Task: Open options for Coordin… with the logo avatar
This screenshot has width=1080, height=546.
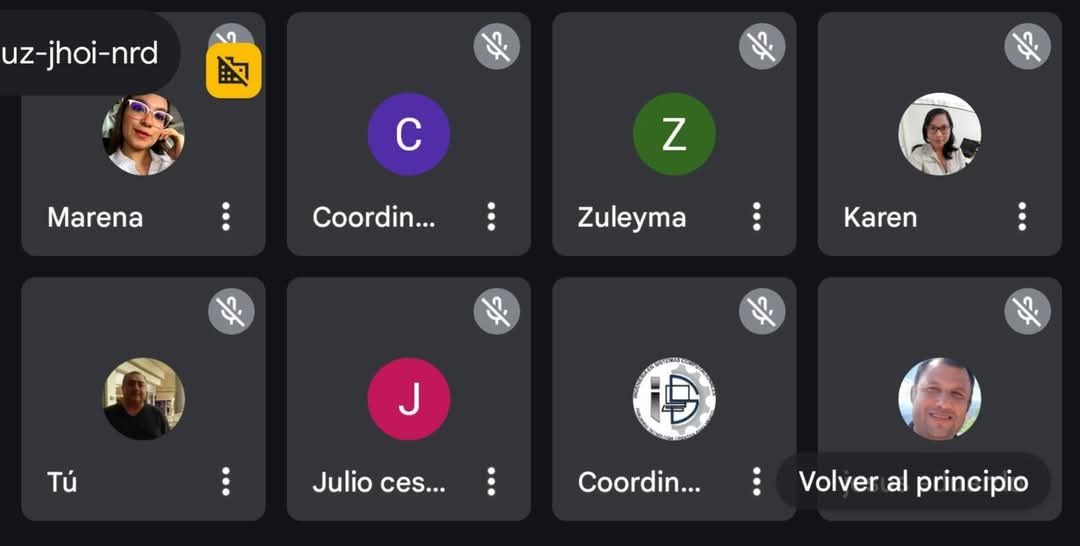Action: tap(757, 481)
